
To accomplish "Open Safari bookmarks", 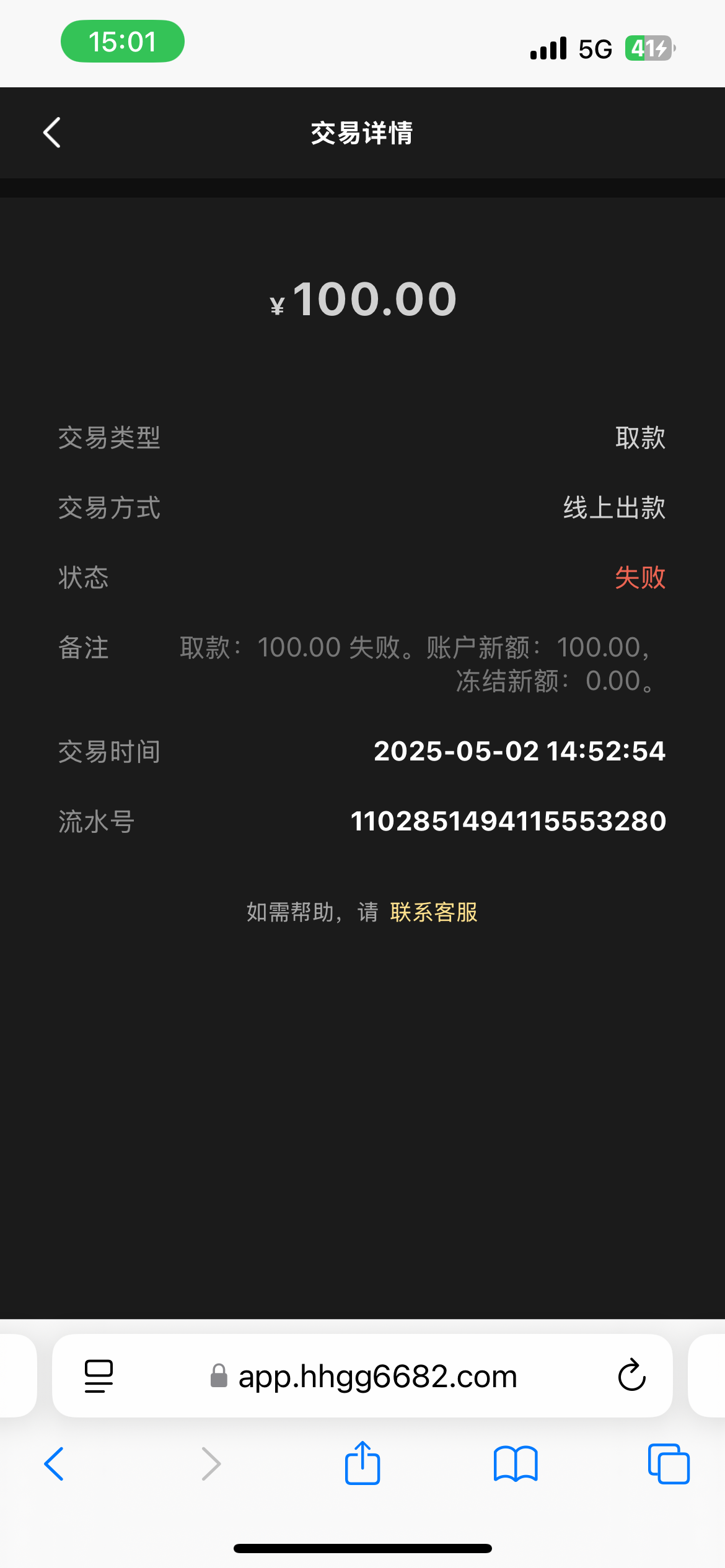I will 516,1464.
